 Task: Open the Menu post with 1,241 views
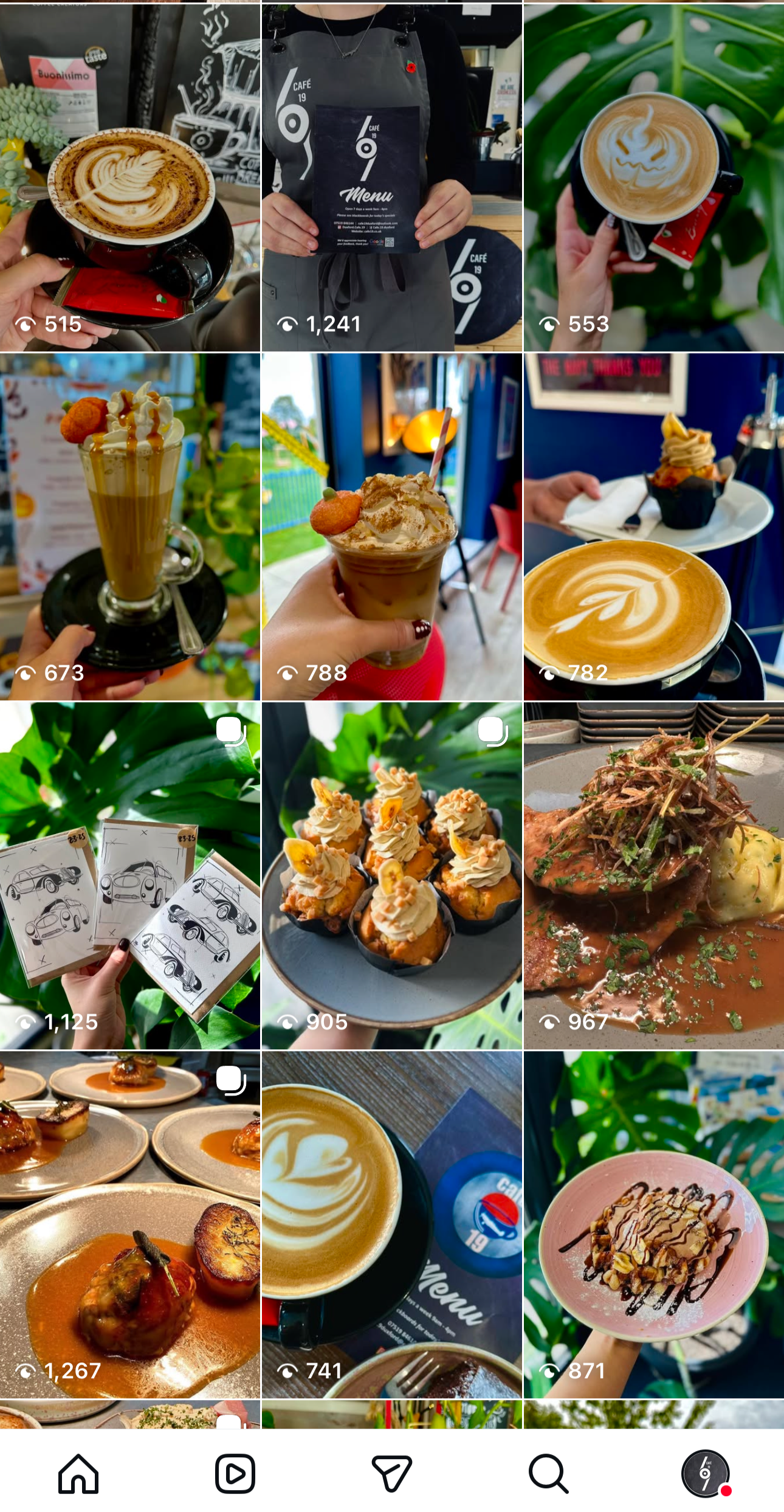click(391, 178)
